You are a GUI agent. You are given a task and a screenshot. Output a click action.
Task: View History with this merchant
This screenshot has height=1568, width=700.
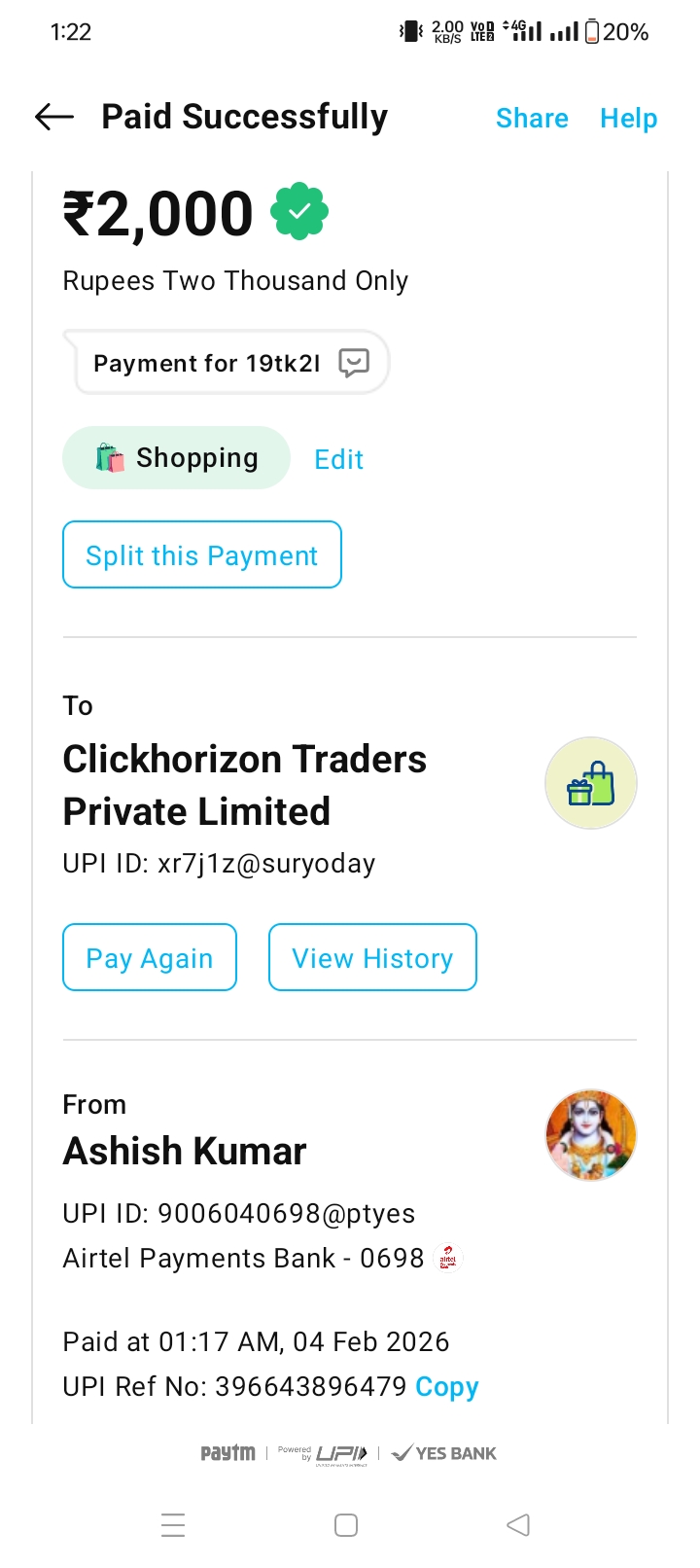372,958
